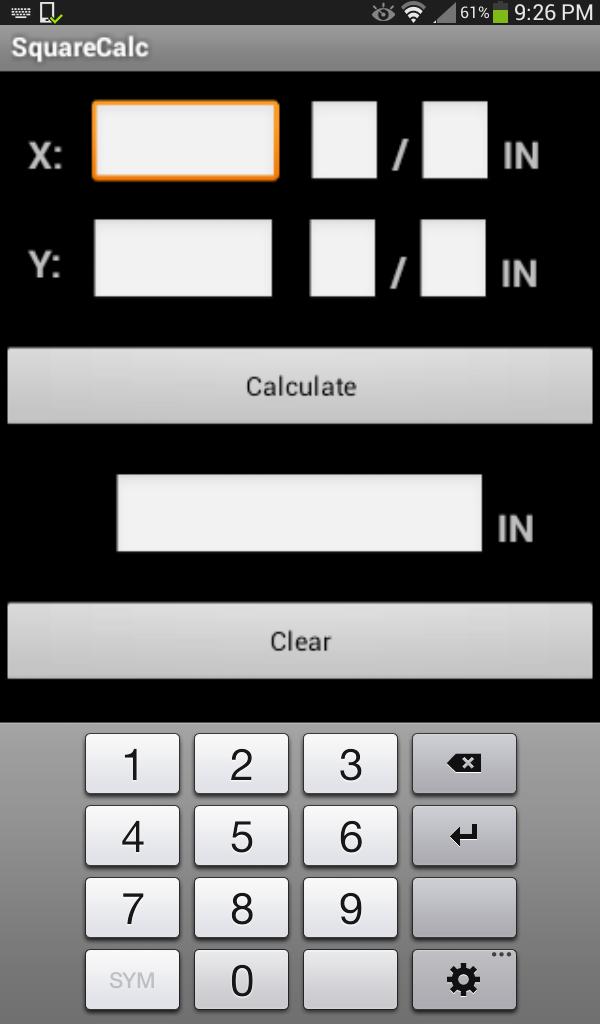Image resolution: width=600 pixels, height=1024 pixels.
Task: Tap the enter key on the keypad
Action: click(x=464, y=836)
